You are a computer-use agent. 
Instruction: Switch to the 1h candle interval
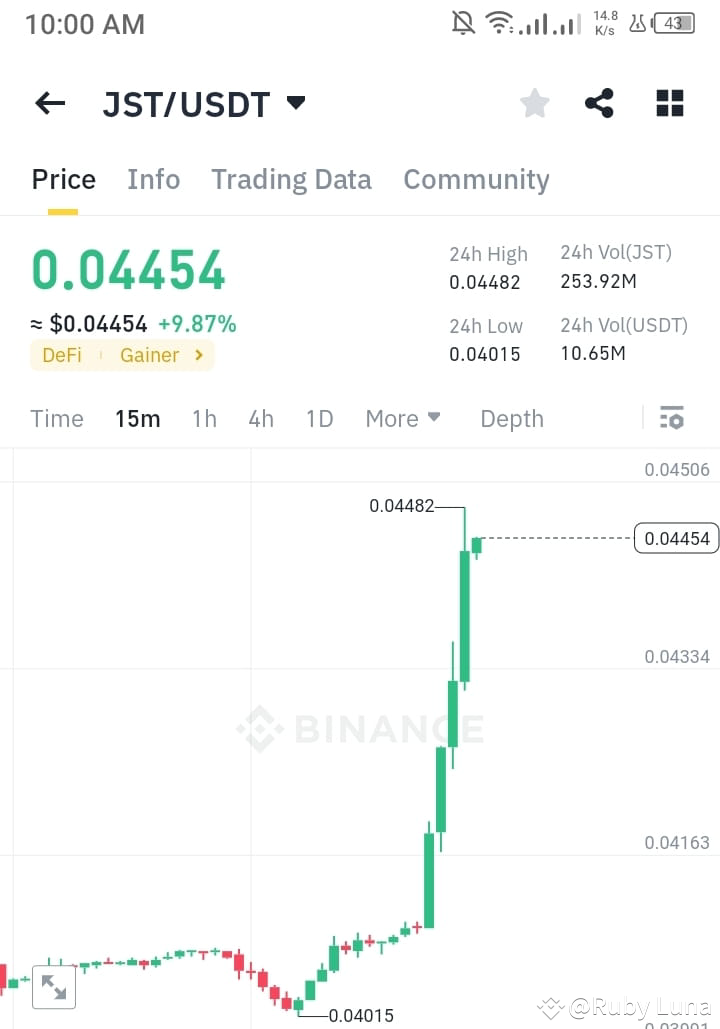pos(204,418)
